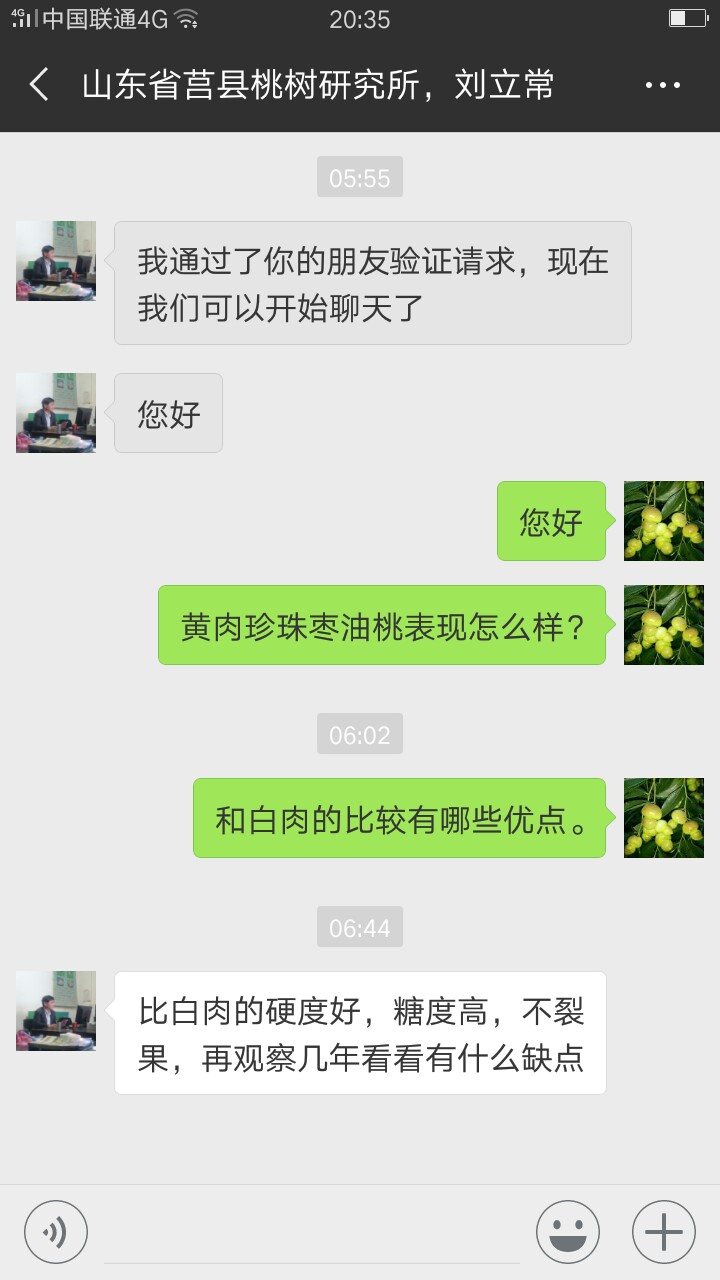The height and width of the screenshot is (1280, 720).
Task: Go back from the chat
Action: (39, 85)
